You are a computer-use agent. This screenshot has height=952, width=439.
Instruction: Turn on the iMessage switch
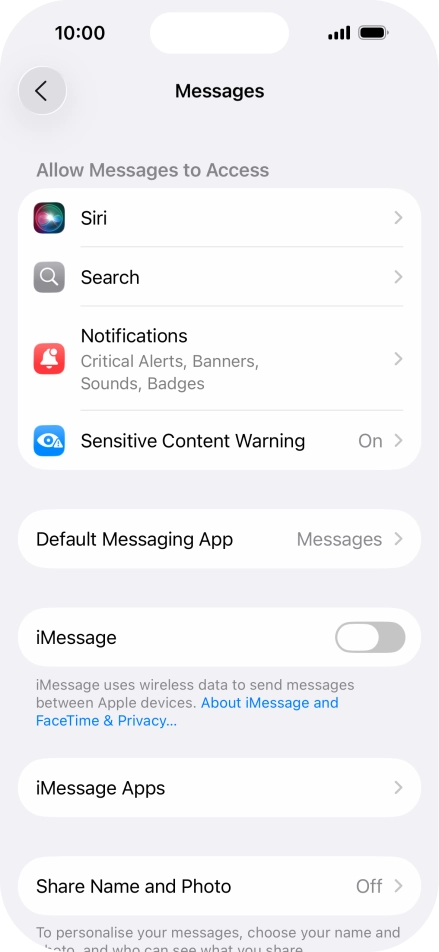point(370,638)
